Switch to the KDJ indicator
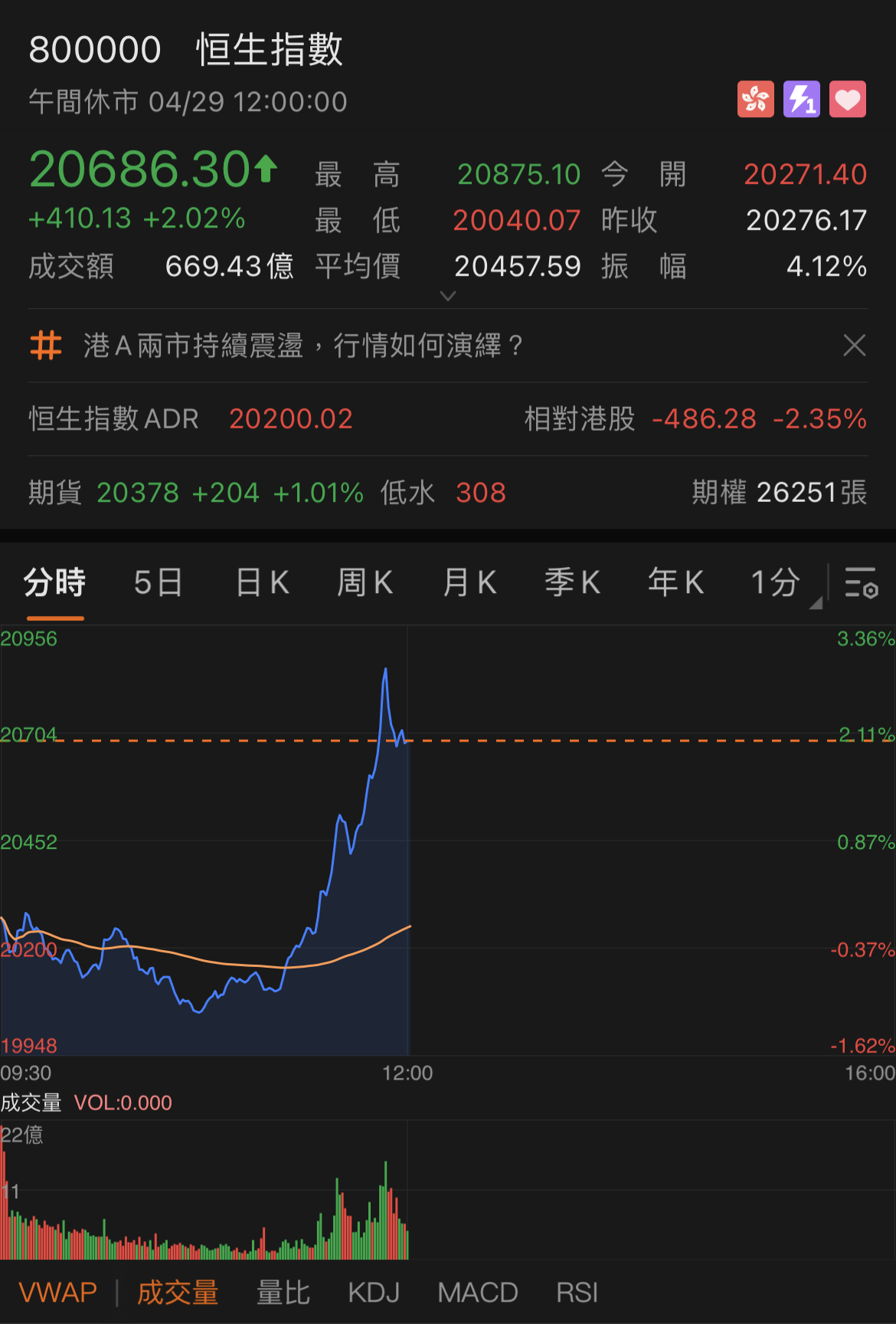896x1324 pixels. coord(374,1293)
